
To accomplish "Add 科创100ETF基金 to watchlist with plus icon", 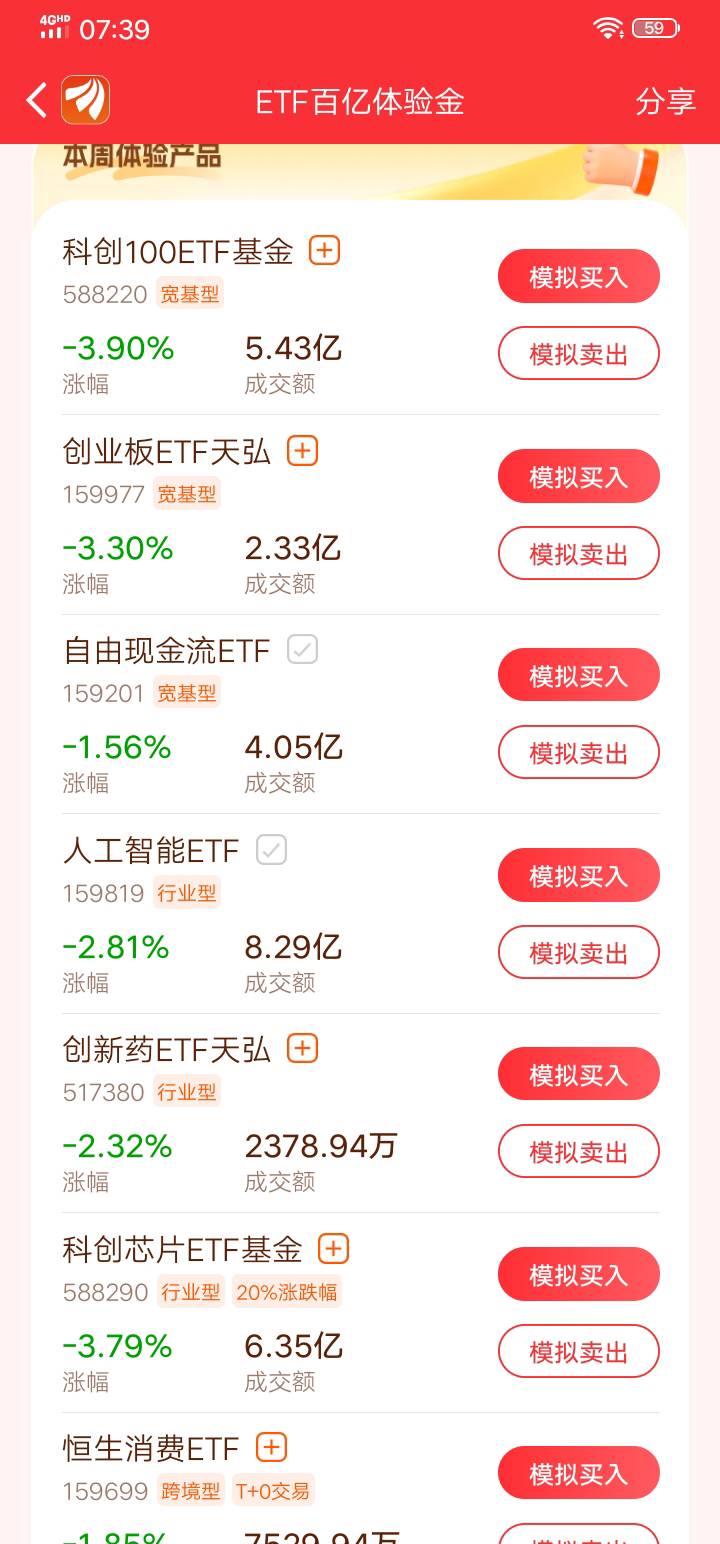I will point(324,250).
